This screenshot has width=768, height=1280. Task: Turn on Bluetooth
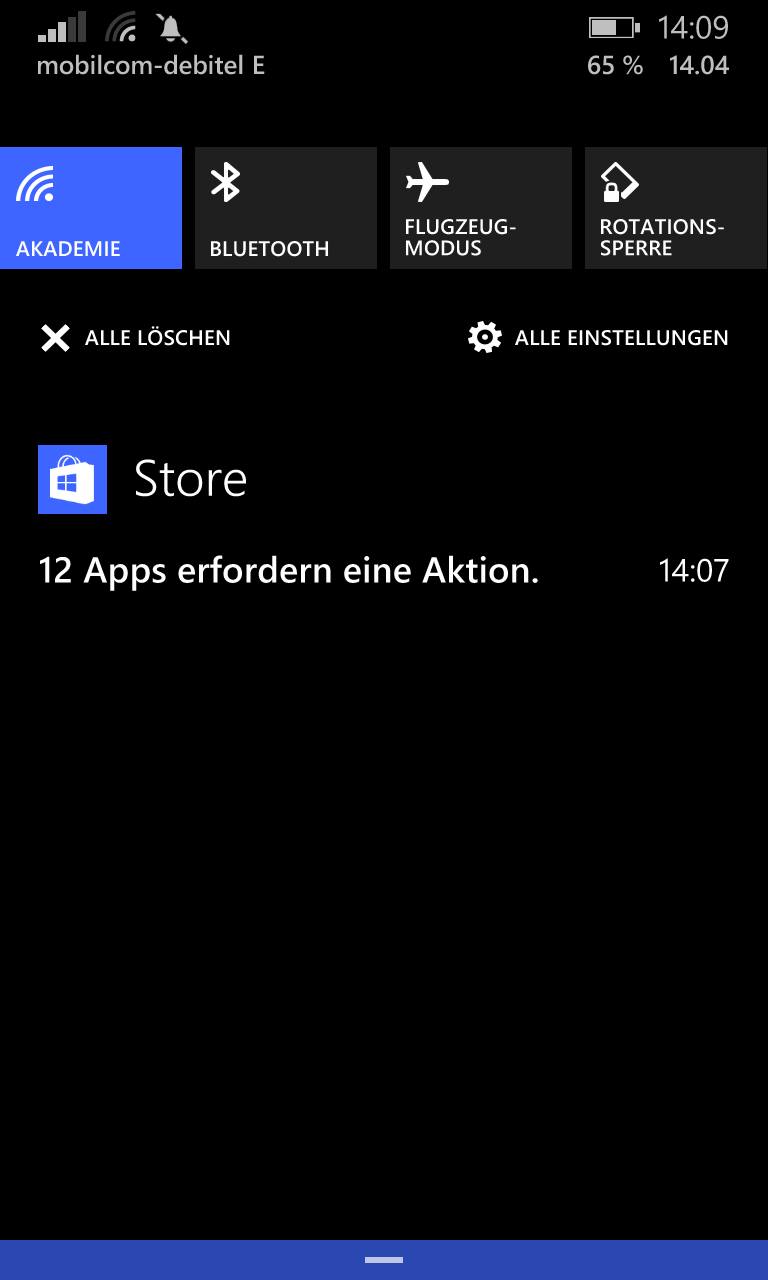[285, 208]
